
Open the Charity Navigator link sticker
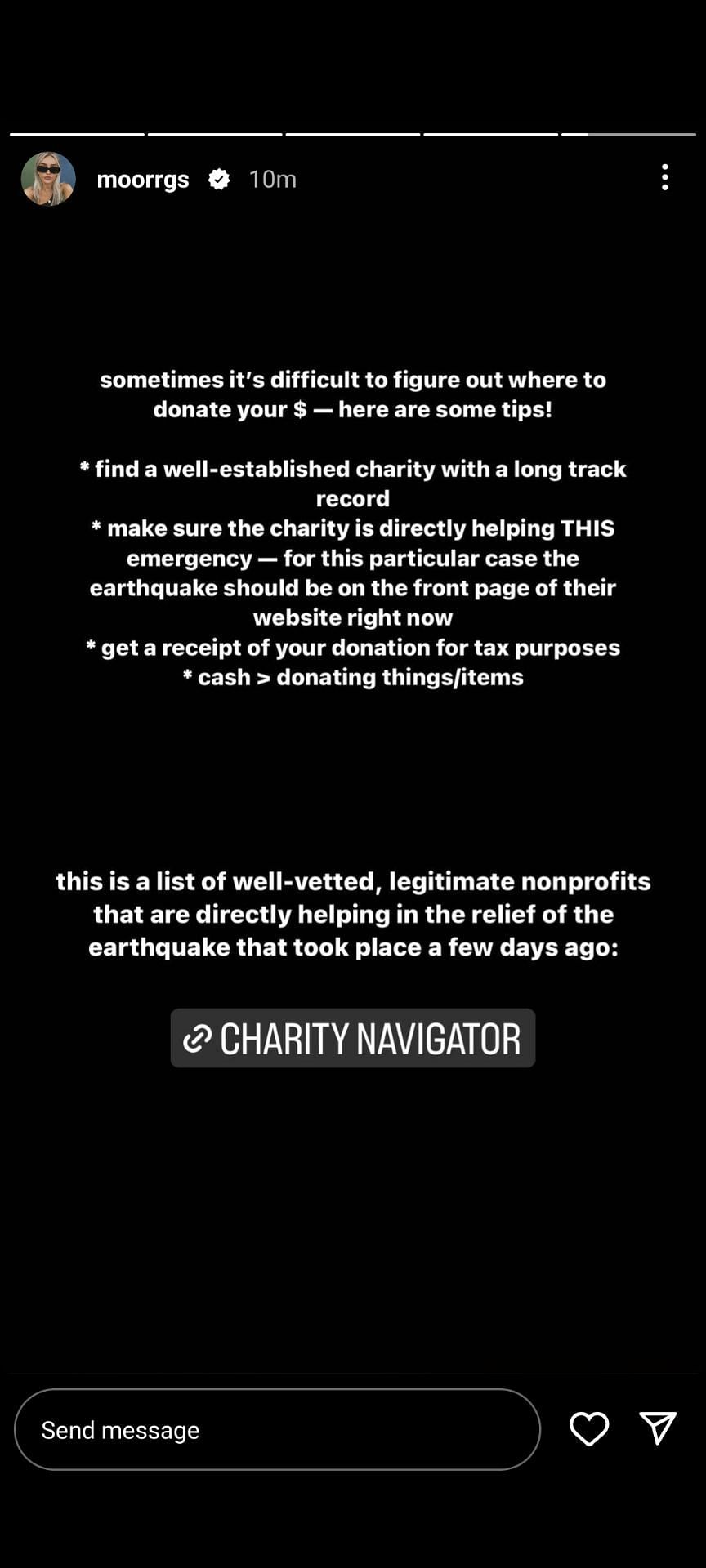click(x=353, y=1038)
